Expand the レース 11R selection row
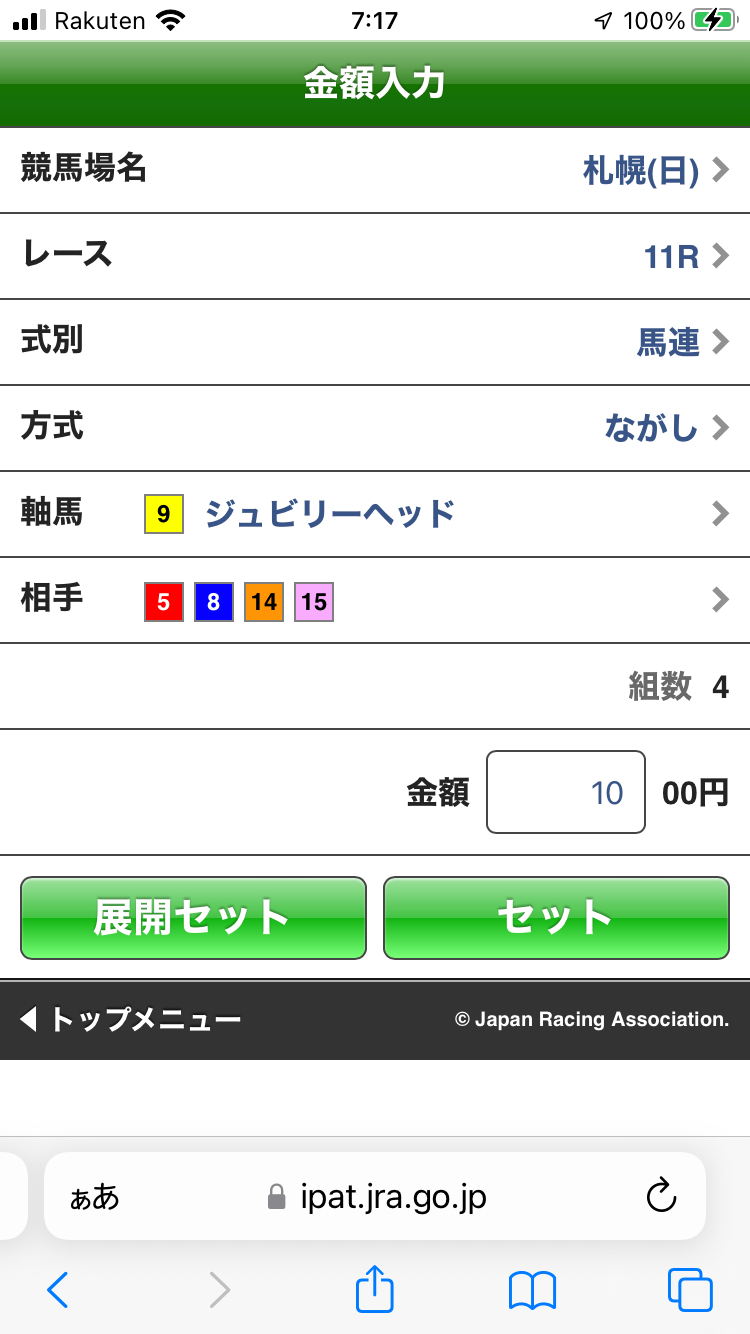This screenshot has height=1334, width=750. tap(719, 256)
